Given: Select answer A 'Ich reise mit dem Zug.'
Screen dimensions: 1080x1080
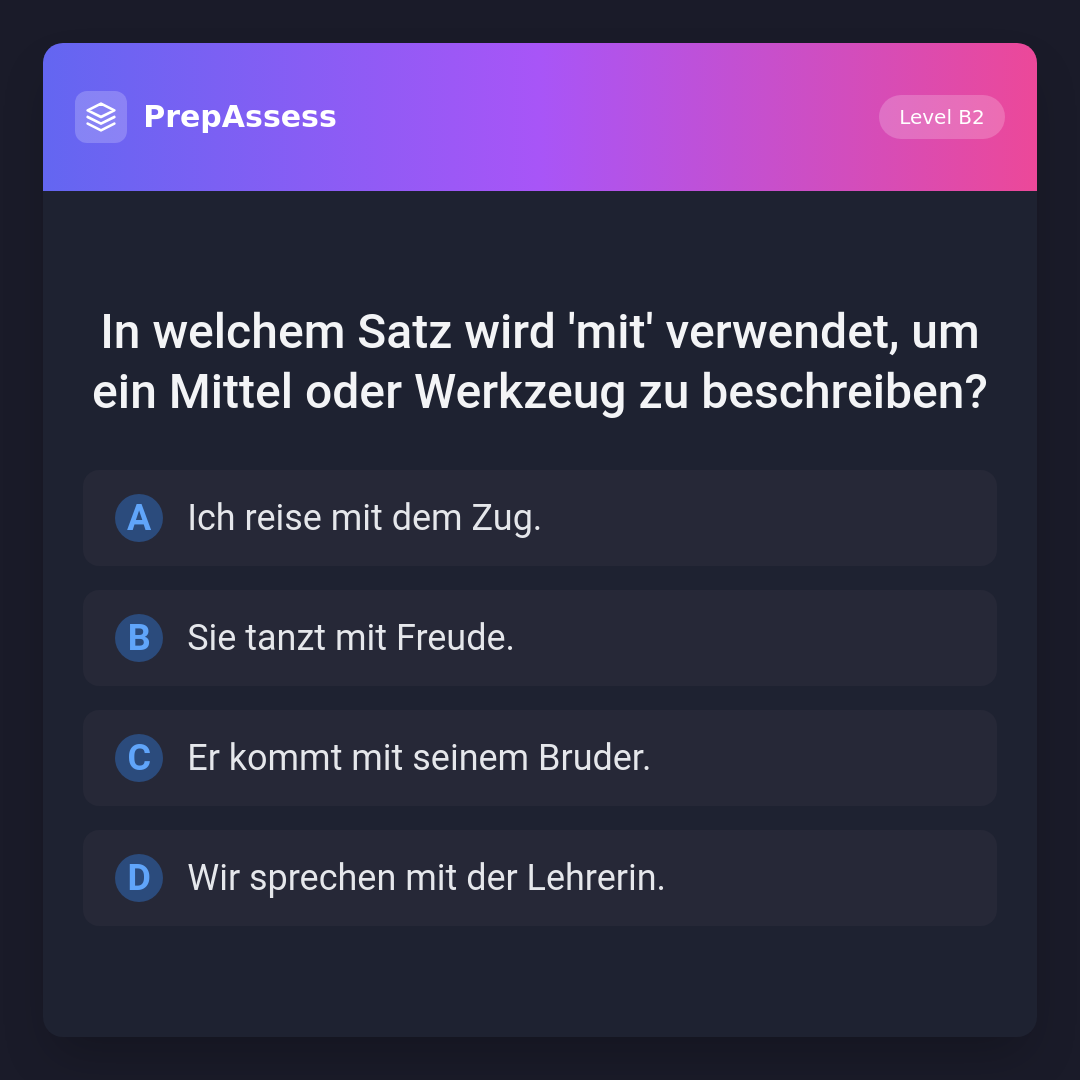Looking at the screenshot, I should pyautogui.click(x=540, y=518).
